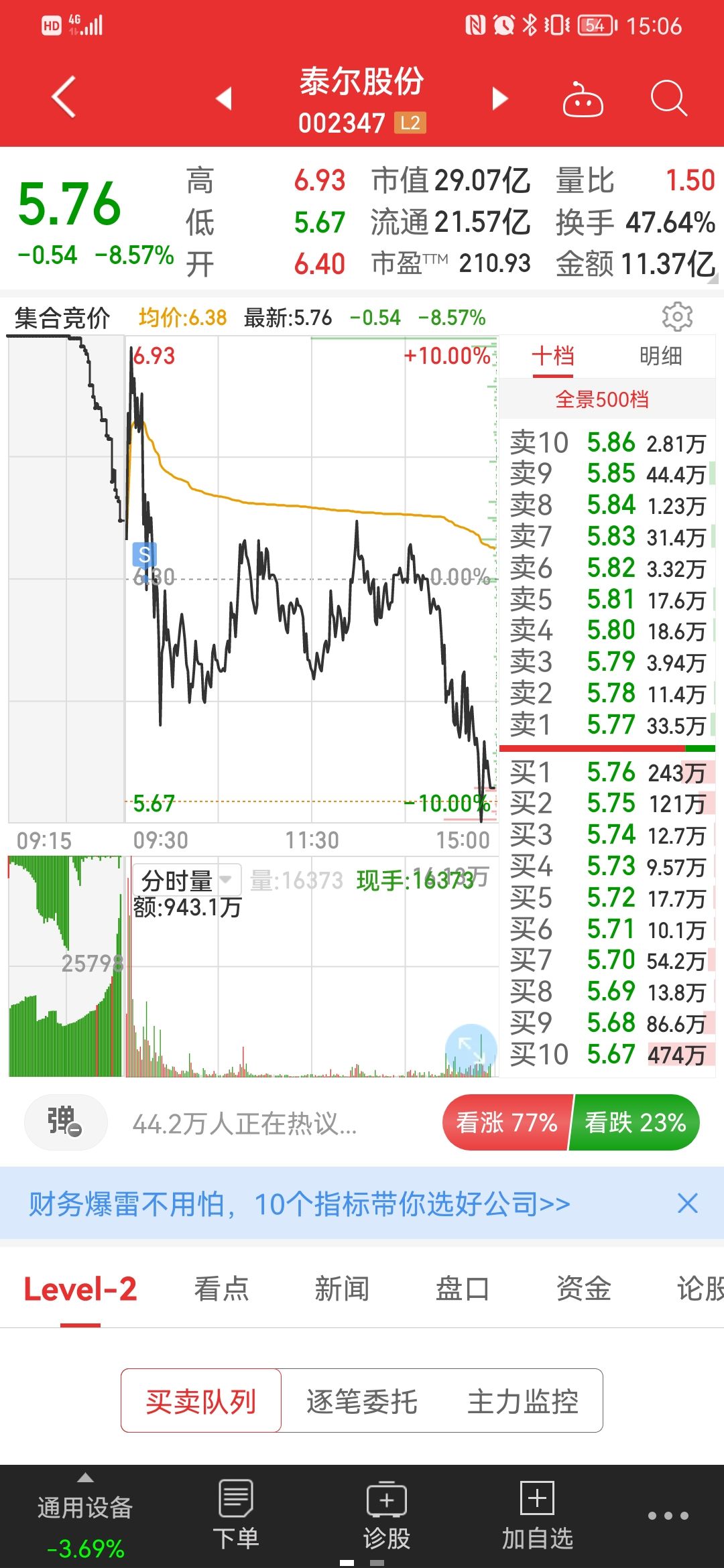724x1568 pixels.
Task: Switch to the 新闻 tab
Action: 342,1288
